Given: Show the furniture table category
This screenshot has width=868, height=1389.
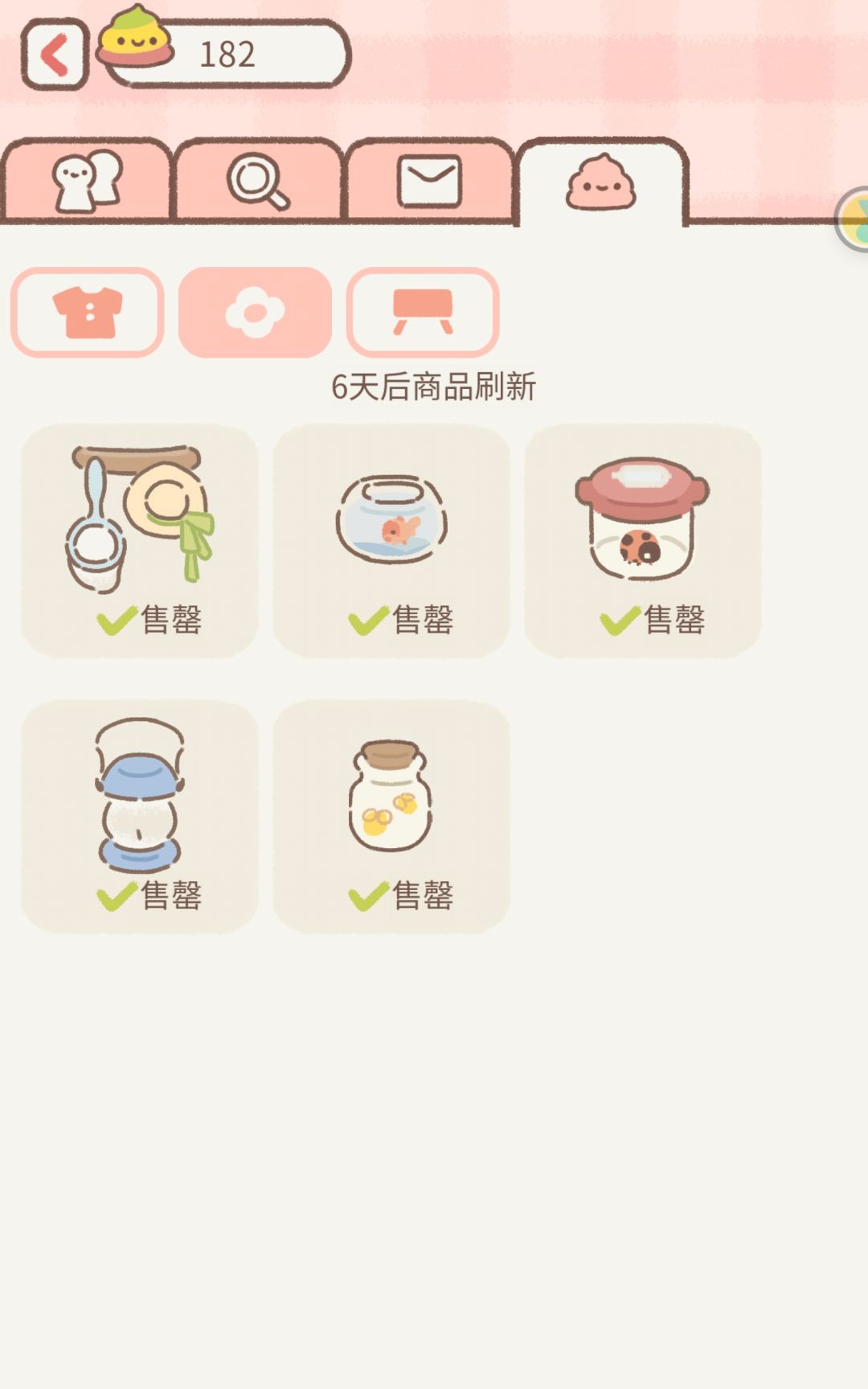Looking at the screenshot, I should click(x=423, y=313).
